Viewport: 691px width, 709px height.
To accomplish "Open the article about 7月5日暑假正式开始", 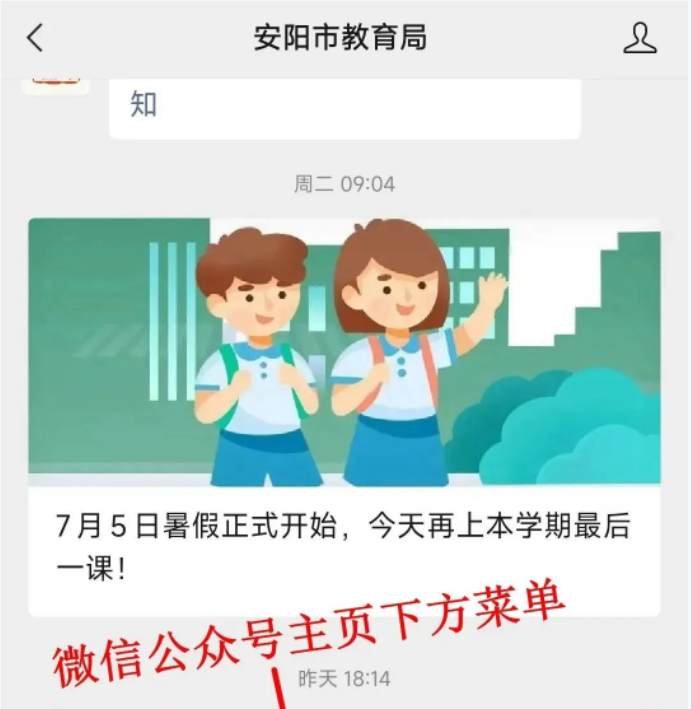I will coord(344,545).
